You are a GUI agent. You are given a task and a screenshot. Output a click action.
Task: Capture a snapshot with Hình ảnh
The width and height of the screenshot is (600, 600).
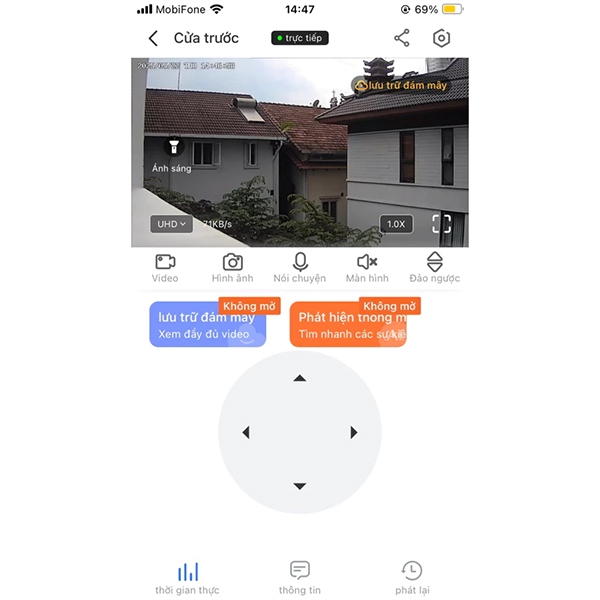click(x=233, y=267)
